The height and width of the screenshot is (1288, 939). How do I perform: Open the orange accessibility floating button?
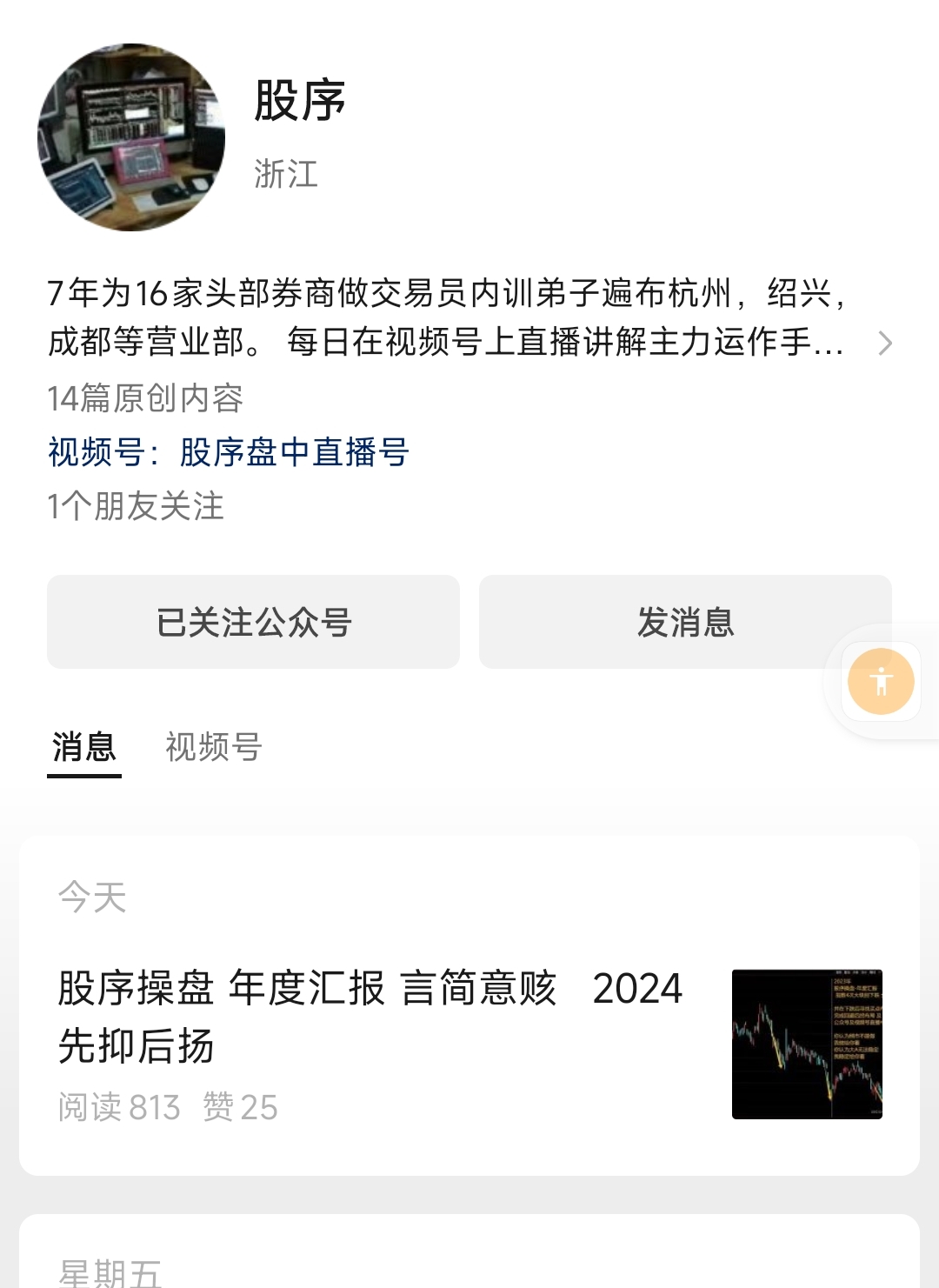(881, 681)
